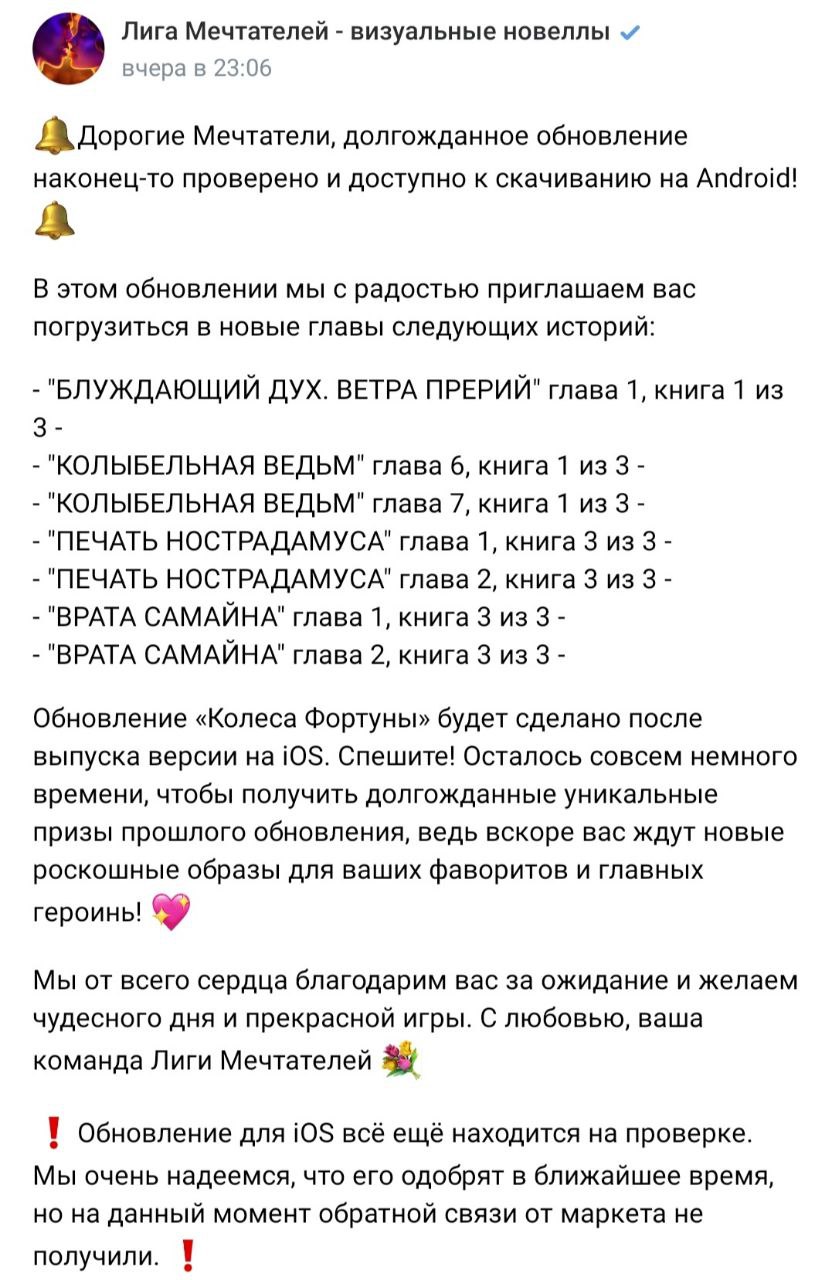
Task: Open the post timestamp вчера в 23:06
Action: [195, 69]
